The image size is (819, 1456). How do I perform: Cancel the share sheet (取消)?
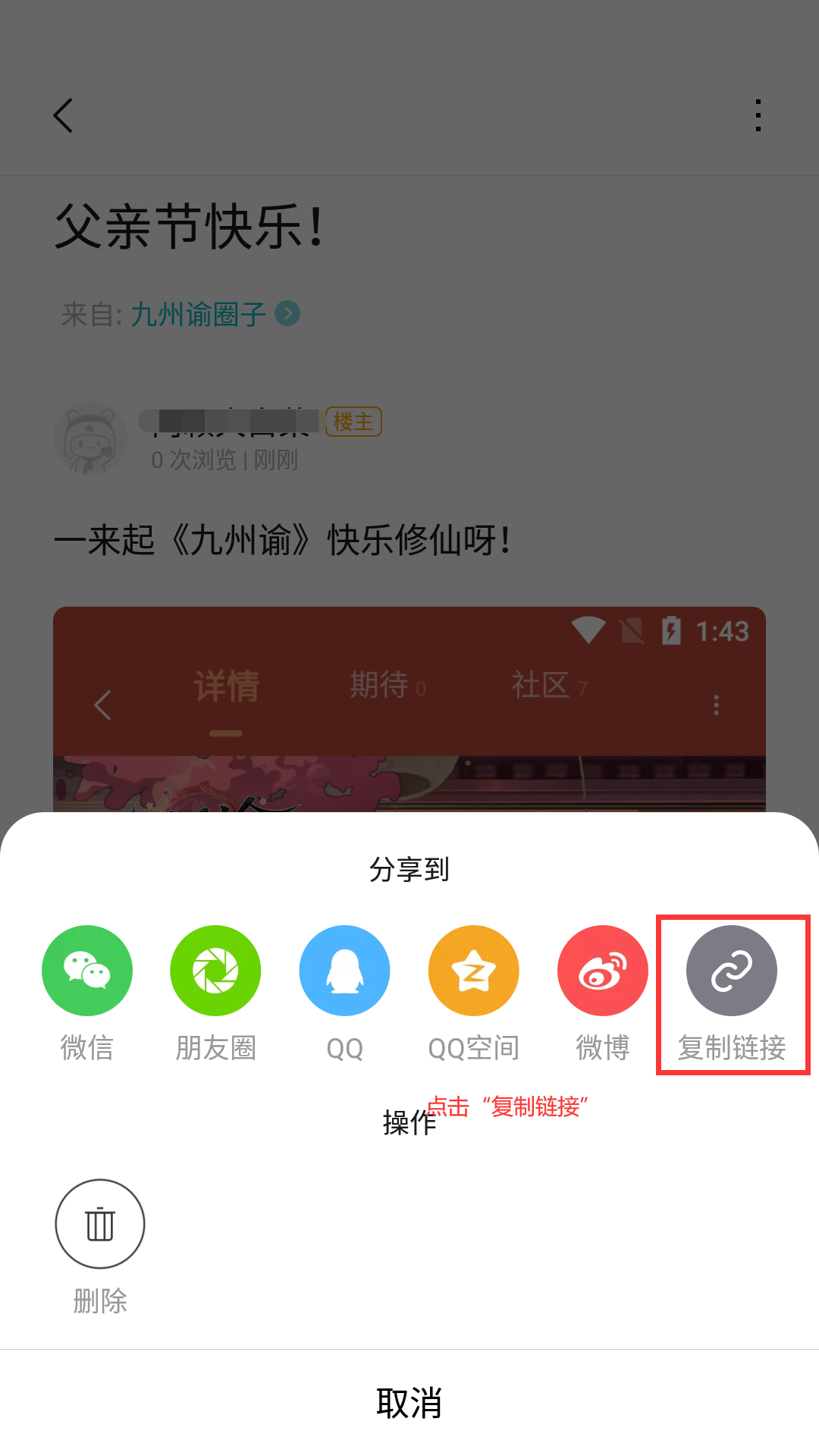(x=409, y=1403)
